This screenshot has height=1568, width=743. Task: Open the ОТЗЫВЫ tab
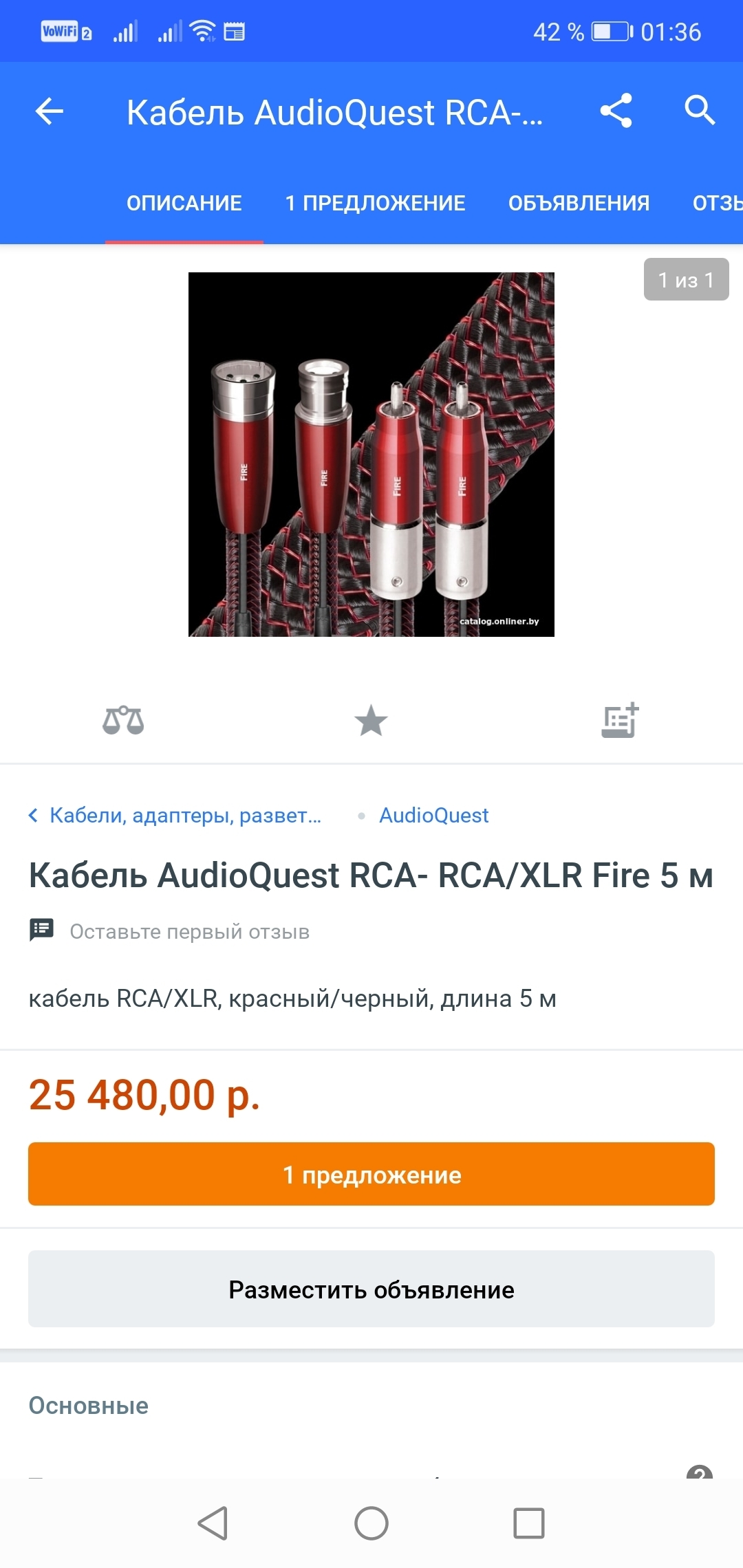[717, 203]
